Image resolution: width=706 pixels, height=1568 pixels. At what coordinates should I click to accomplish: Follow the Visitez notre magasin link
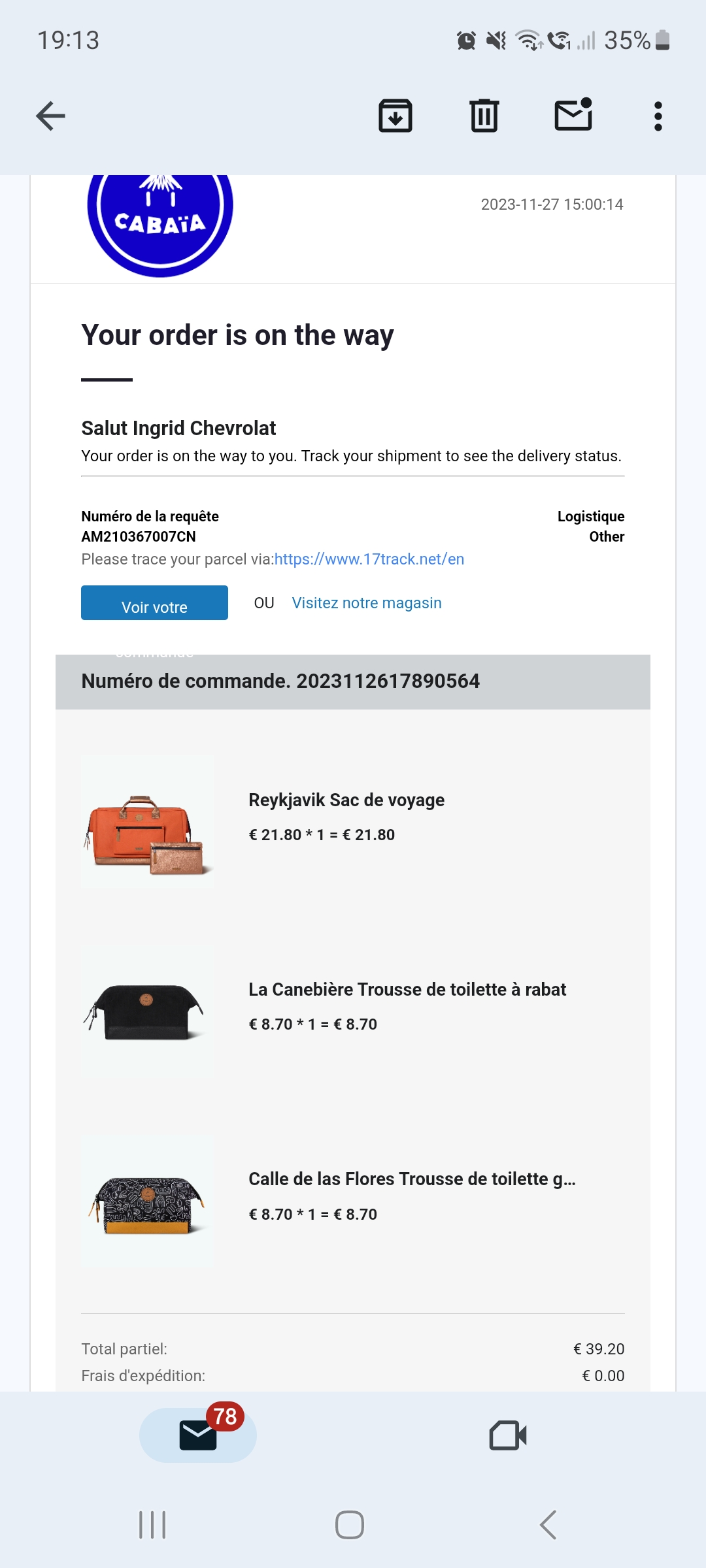366,603
